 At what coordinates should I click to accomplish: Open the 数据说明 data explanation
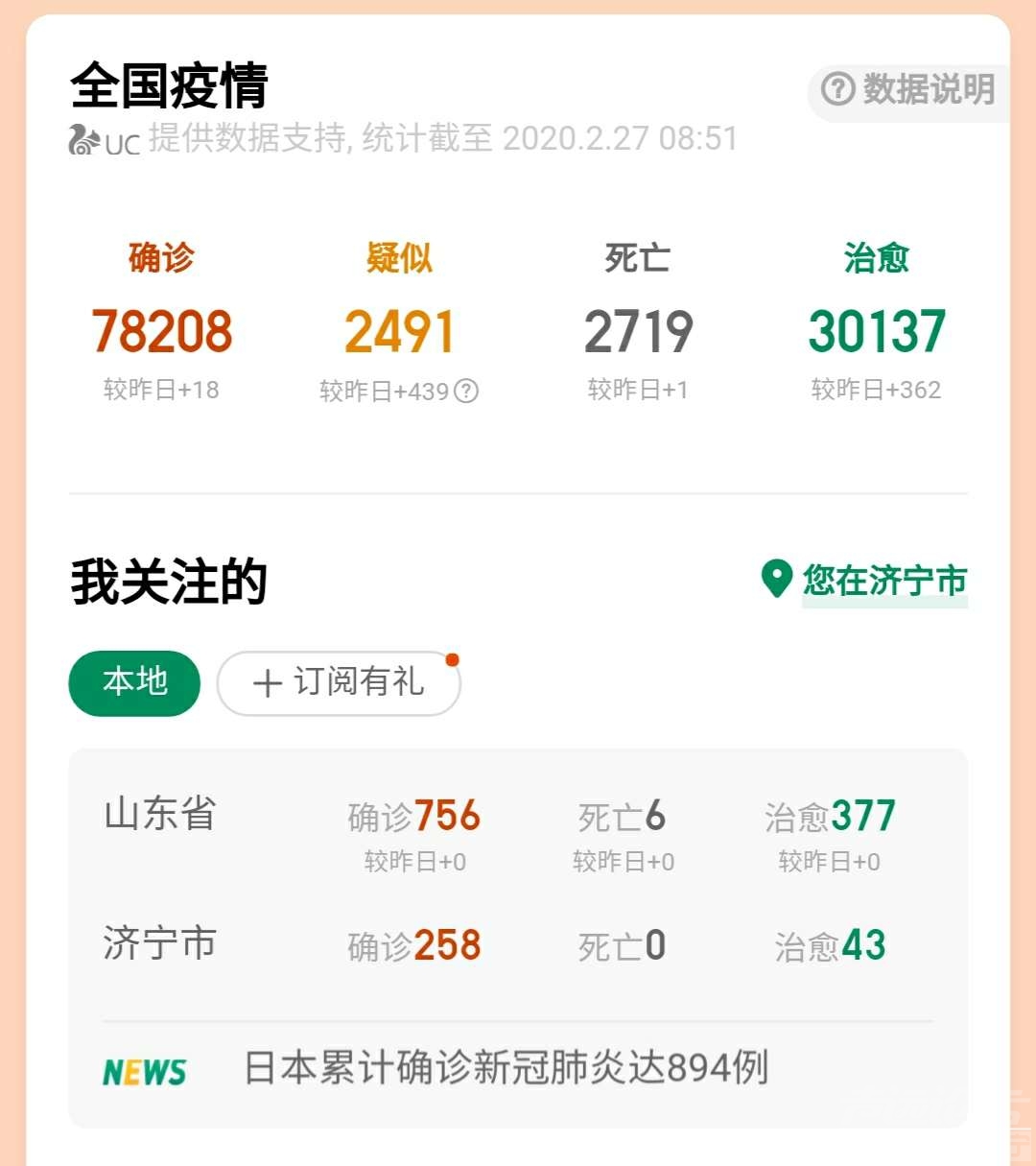point(909,90)
